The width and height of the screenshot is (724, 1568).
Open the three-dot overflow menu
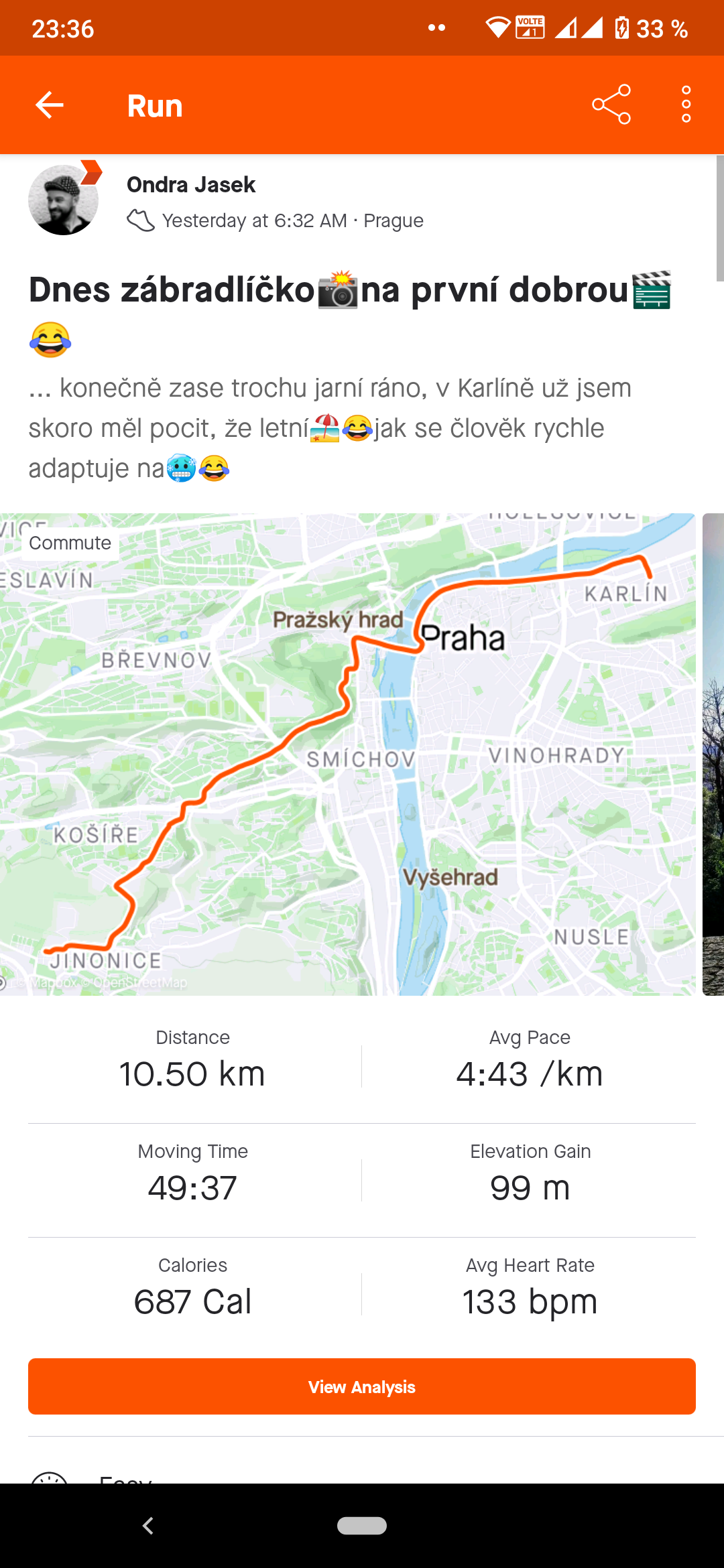(686, 105)
